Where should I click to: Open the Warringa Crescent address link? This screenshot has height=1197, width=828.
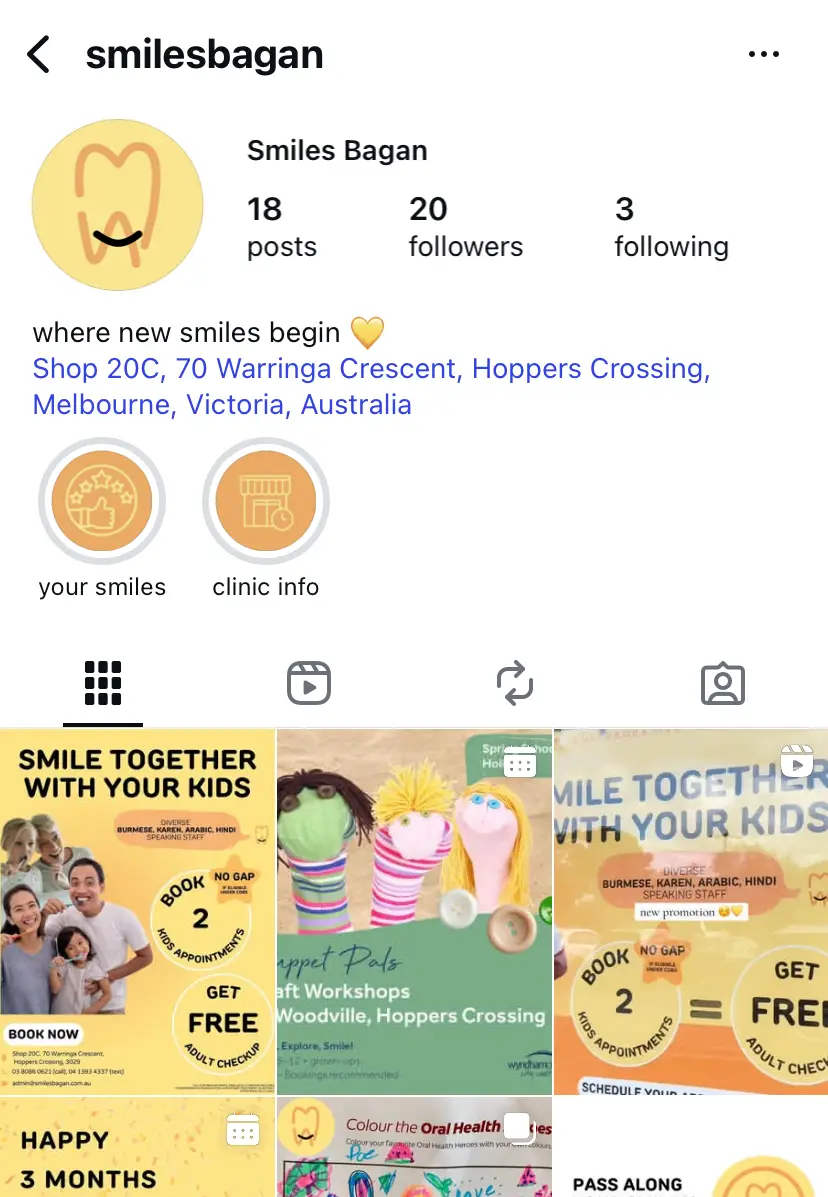click(x=371, y=386)
